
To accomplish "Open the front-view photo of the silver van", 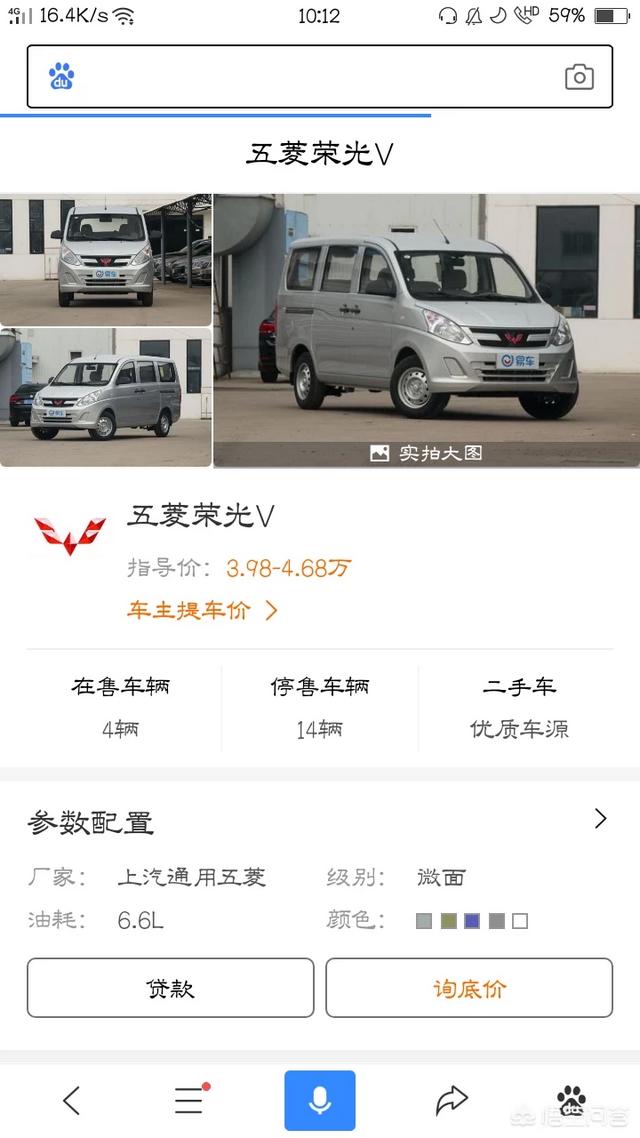I will pyautogui.click(x=105, y=259).
